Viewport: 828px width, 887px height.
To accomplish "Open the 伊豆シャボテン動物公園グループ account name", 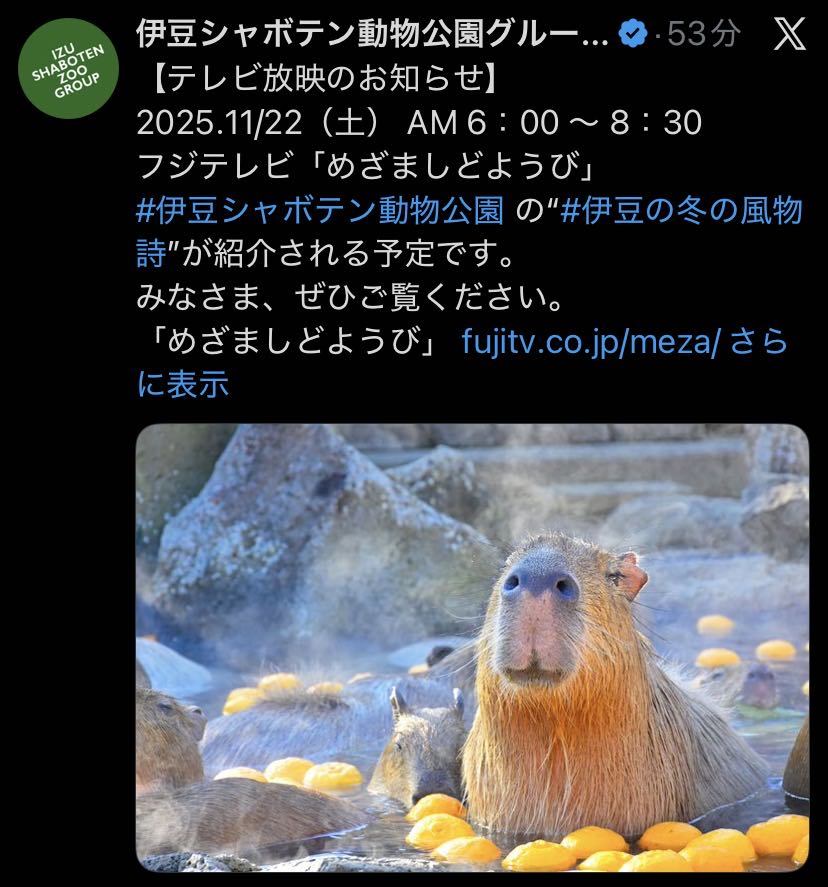I will point(372,34).
